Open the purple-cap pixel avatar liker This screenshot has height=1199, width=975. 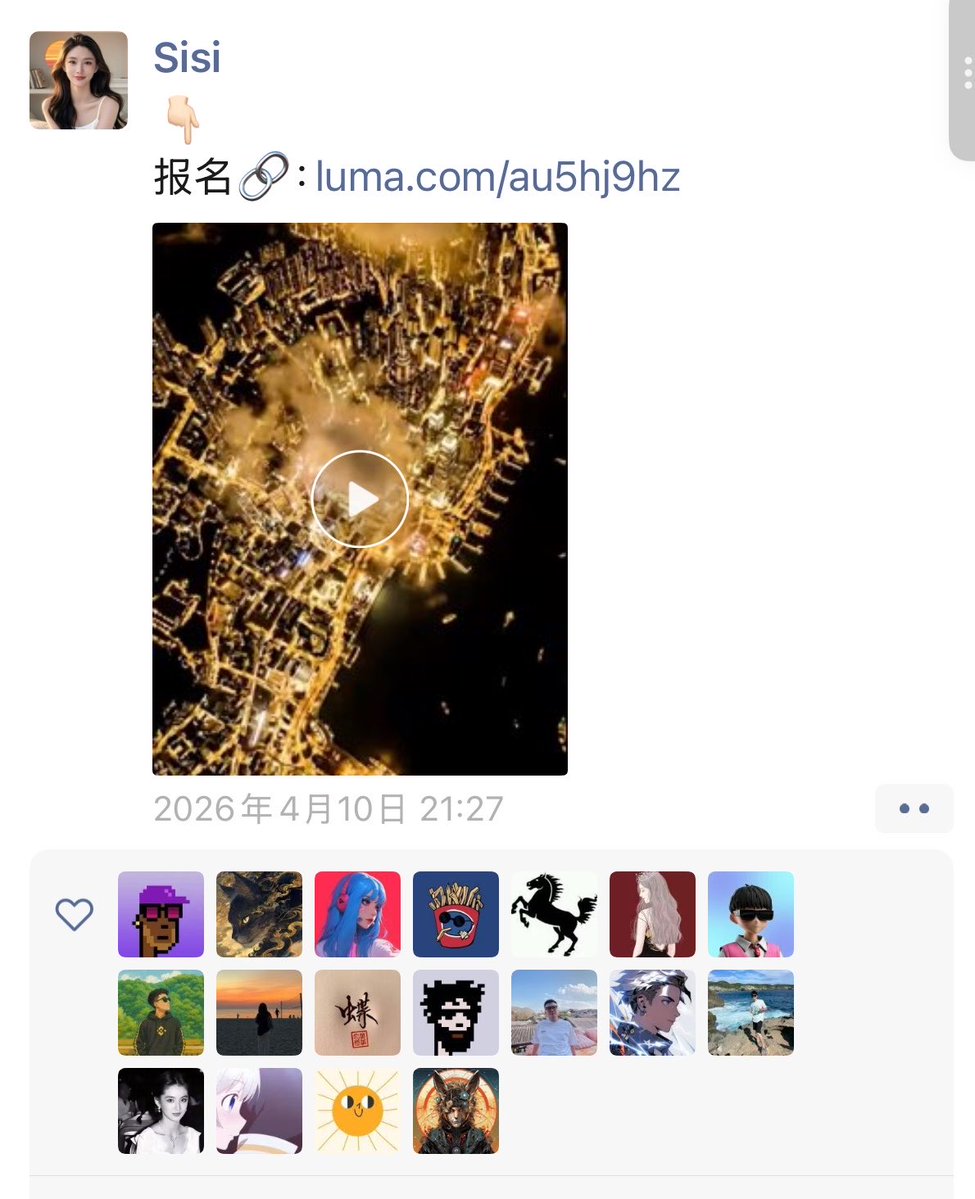(x=161, y=914)
